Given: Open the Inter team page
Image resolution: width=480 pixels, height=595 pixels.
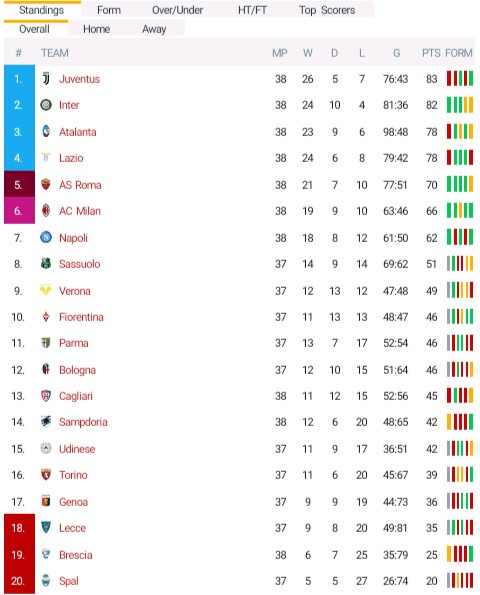Looking at the screenshot, I should tap(69, 105).
